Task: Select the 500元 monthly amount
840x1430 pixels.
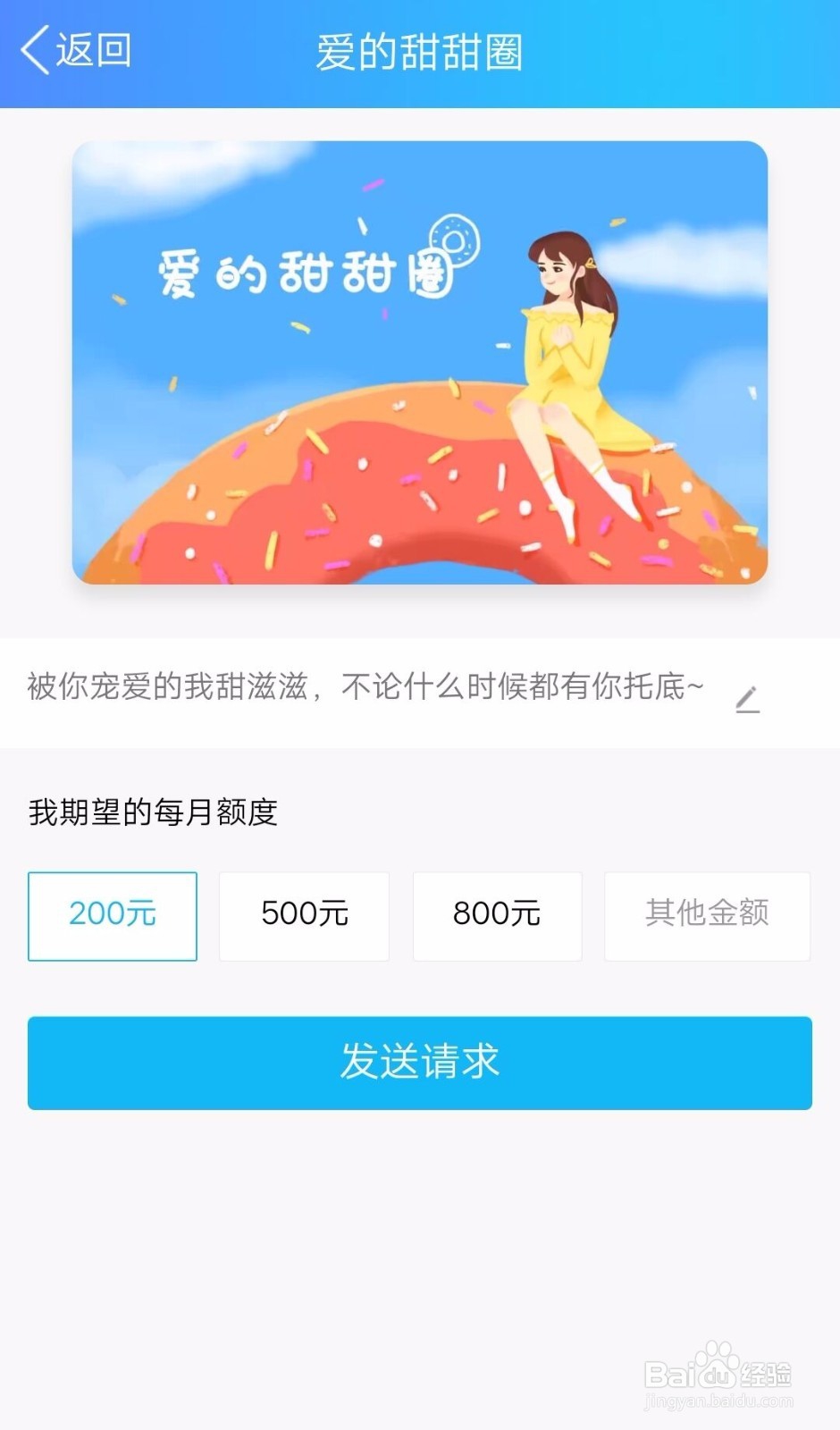Action: click(304, 914)
